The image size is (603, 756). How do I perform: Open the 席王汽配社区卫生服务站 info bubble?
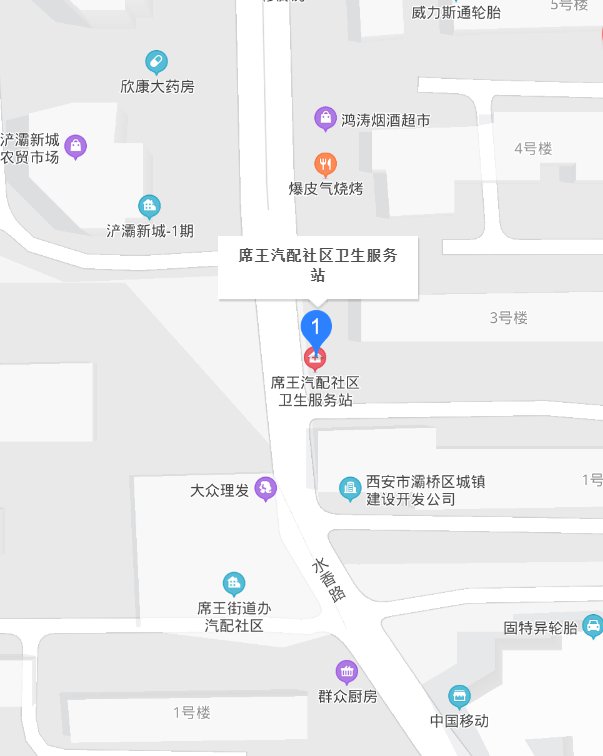[318, 266]
